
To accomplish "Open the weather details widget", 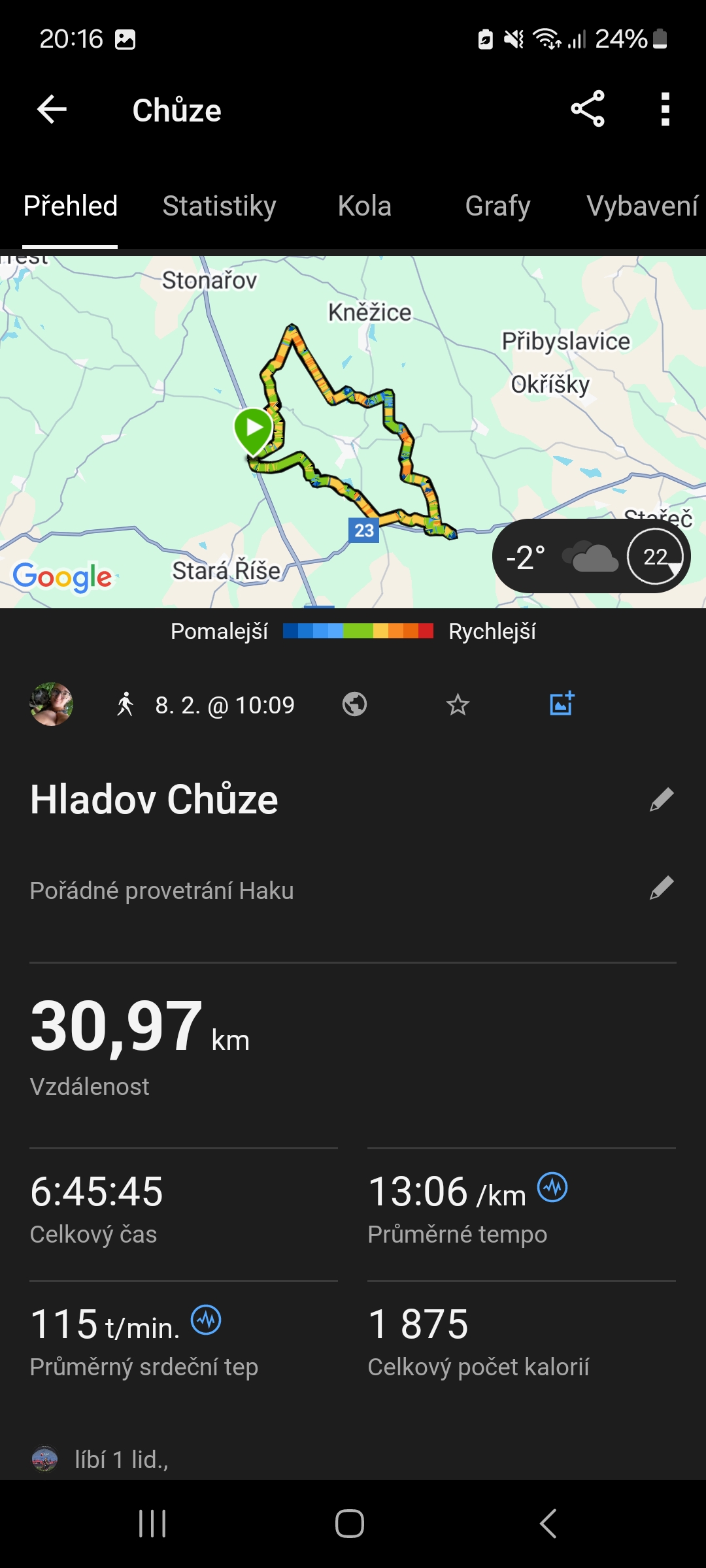I will point(591,557).
